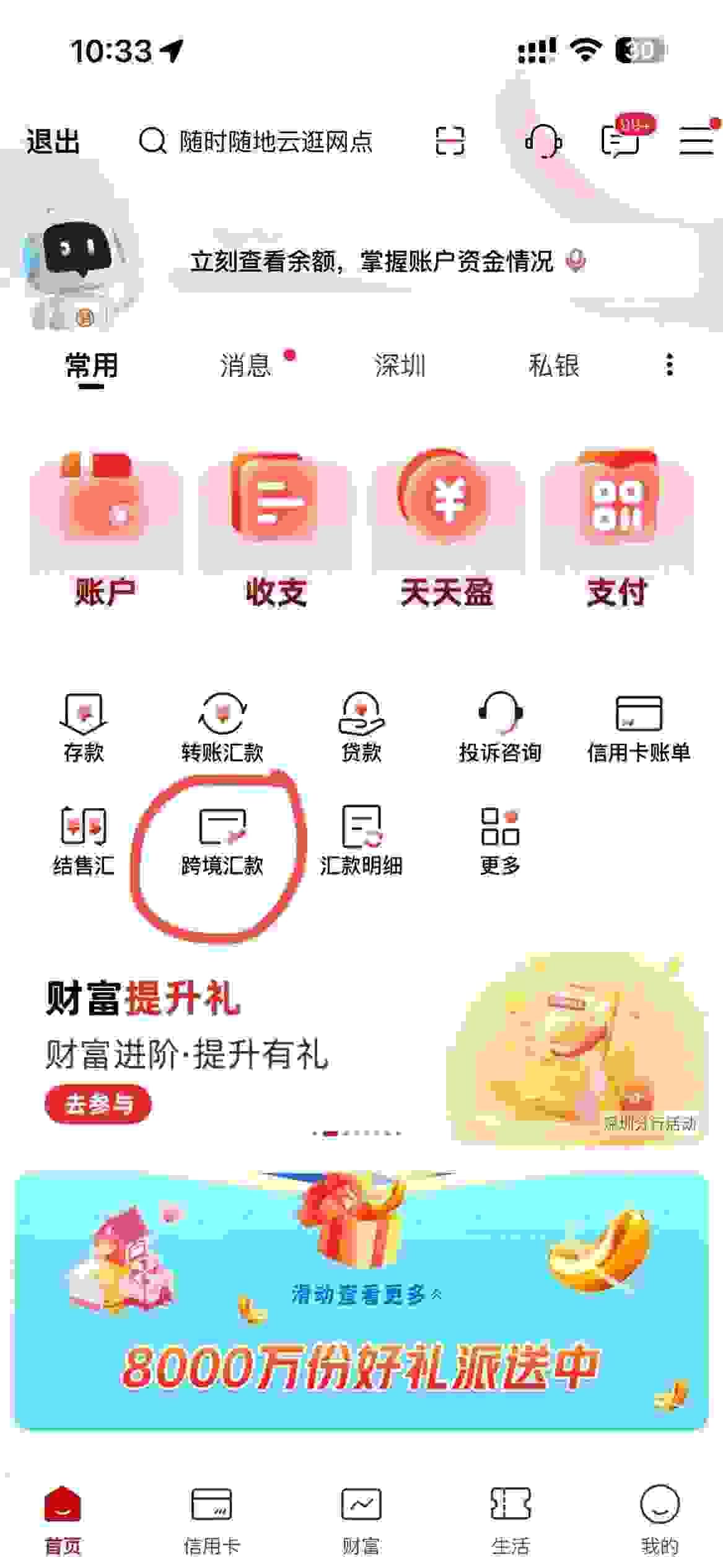Switch to the 信用卡 bottom tab
This screenshot has width=723, height=1568.
pyautogui.click(x=211, y=1518)
